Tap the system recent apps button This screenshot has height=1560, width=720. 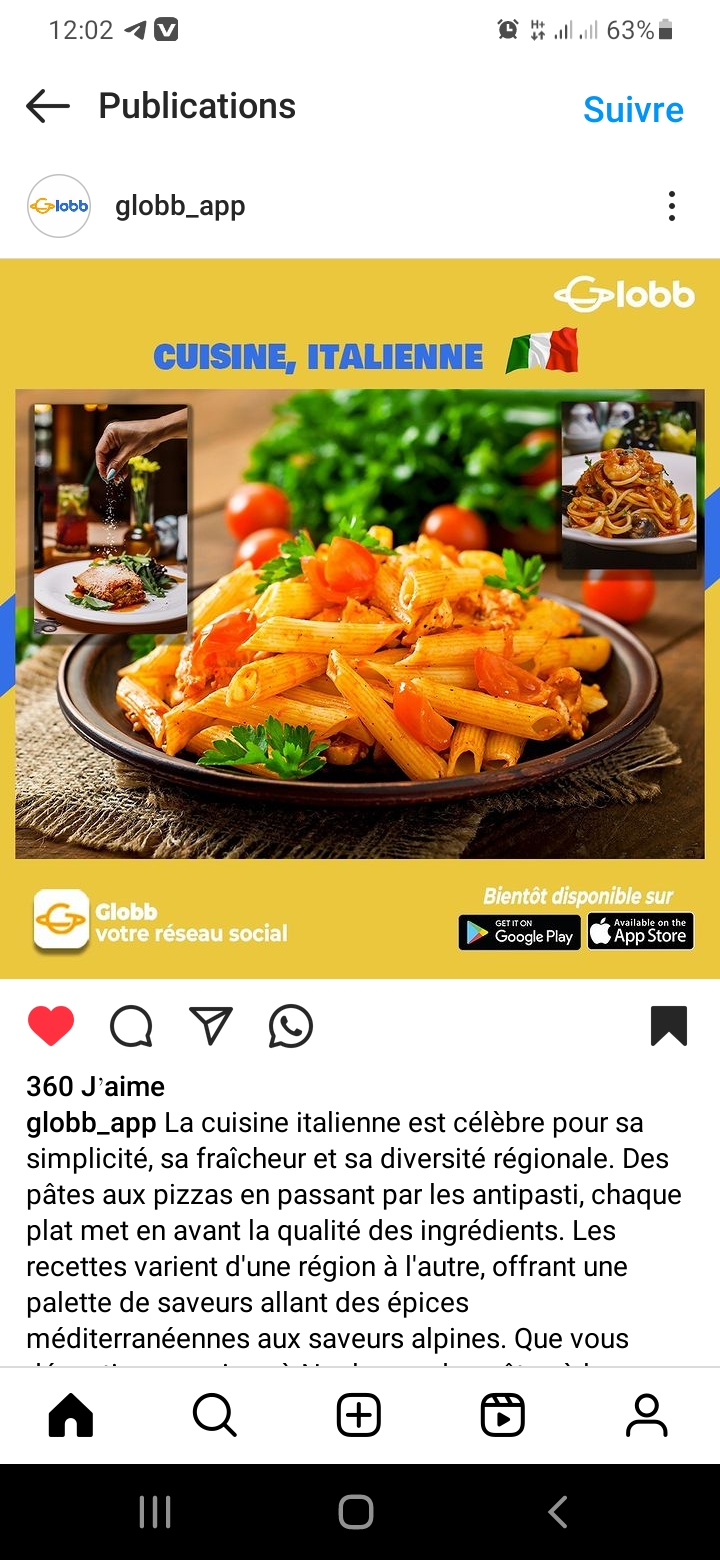point(155,1512)
